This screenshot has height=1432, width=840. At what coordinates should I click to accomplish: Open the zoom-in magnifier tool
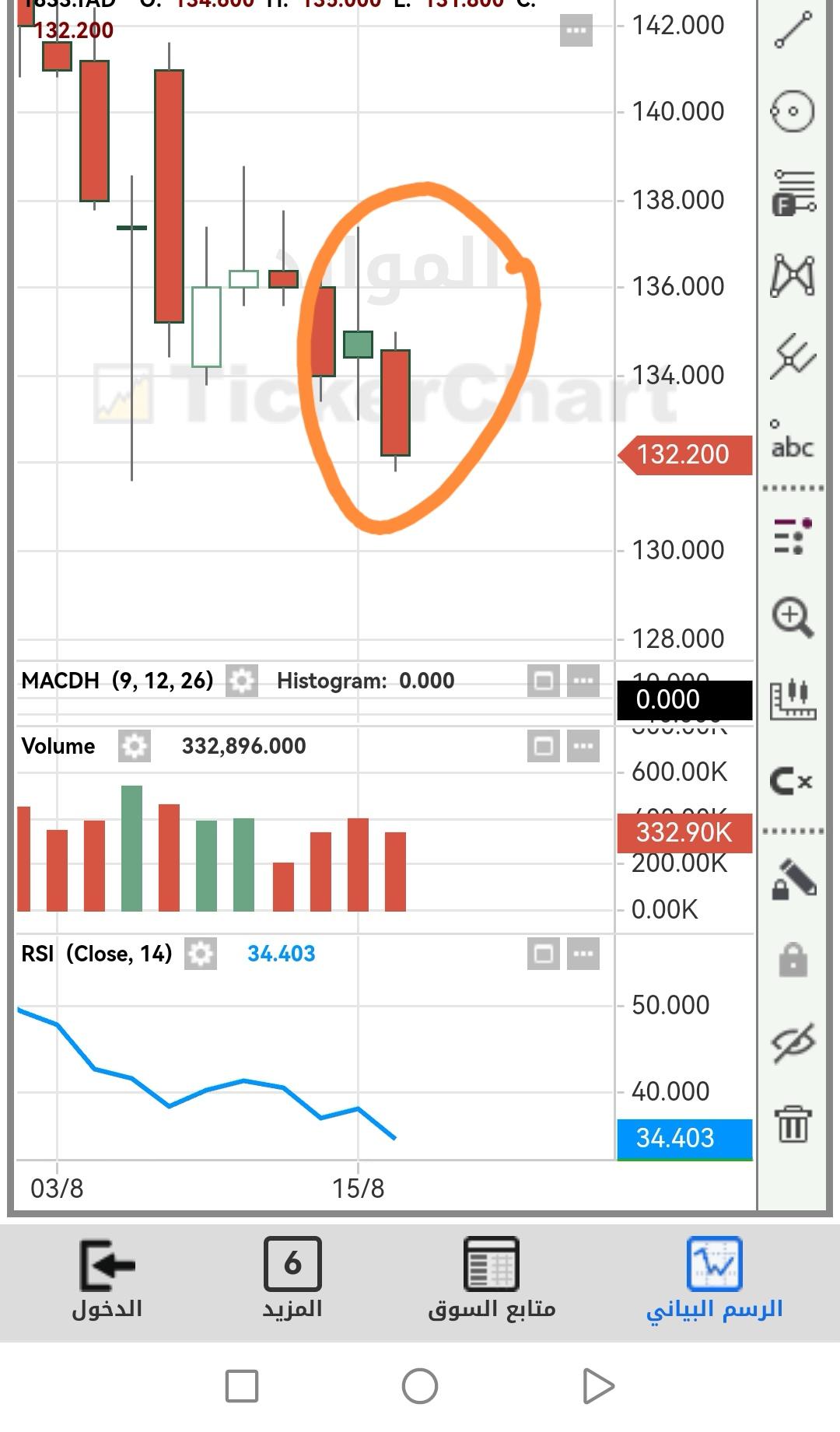coord(793,617)
